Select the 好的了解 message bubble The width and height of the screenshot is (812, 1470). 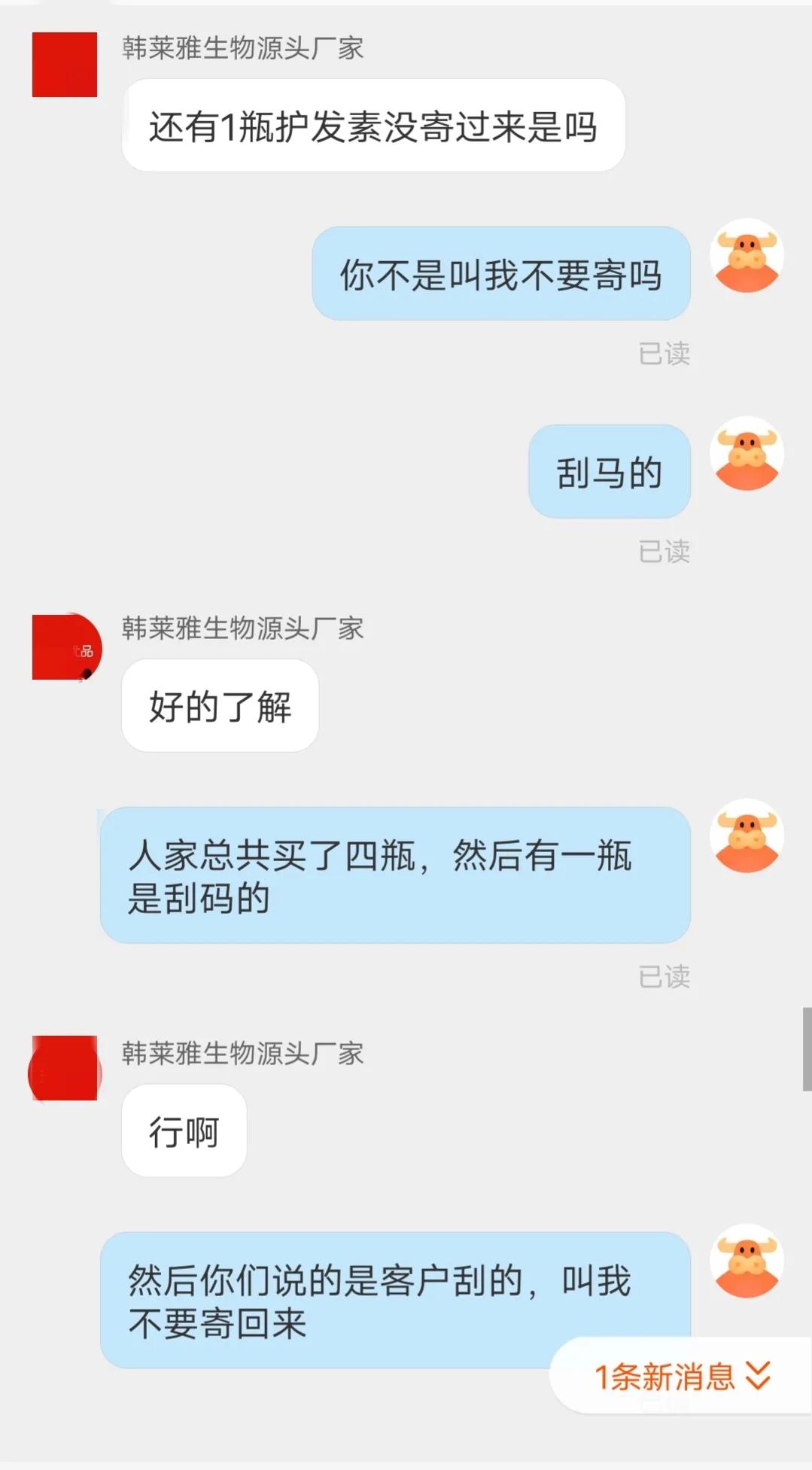pos(219,706)
